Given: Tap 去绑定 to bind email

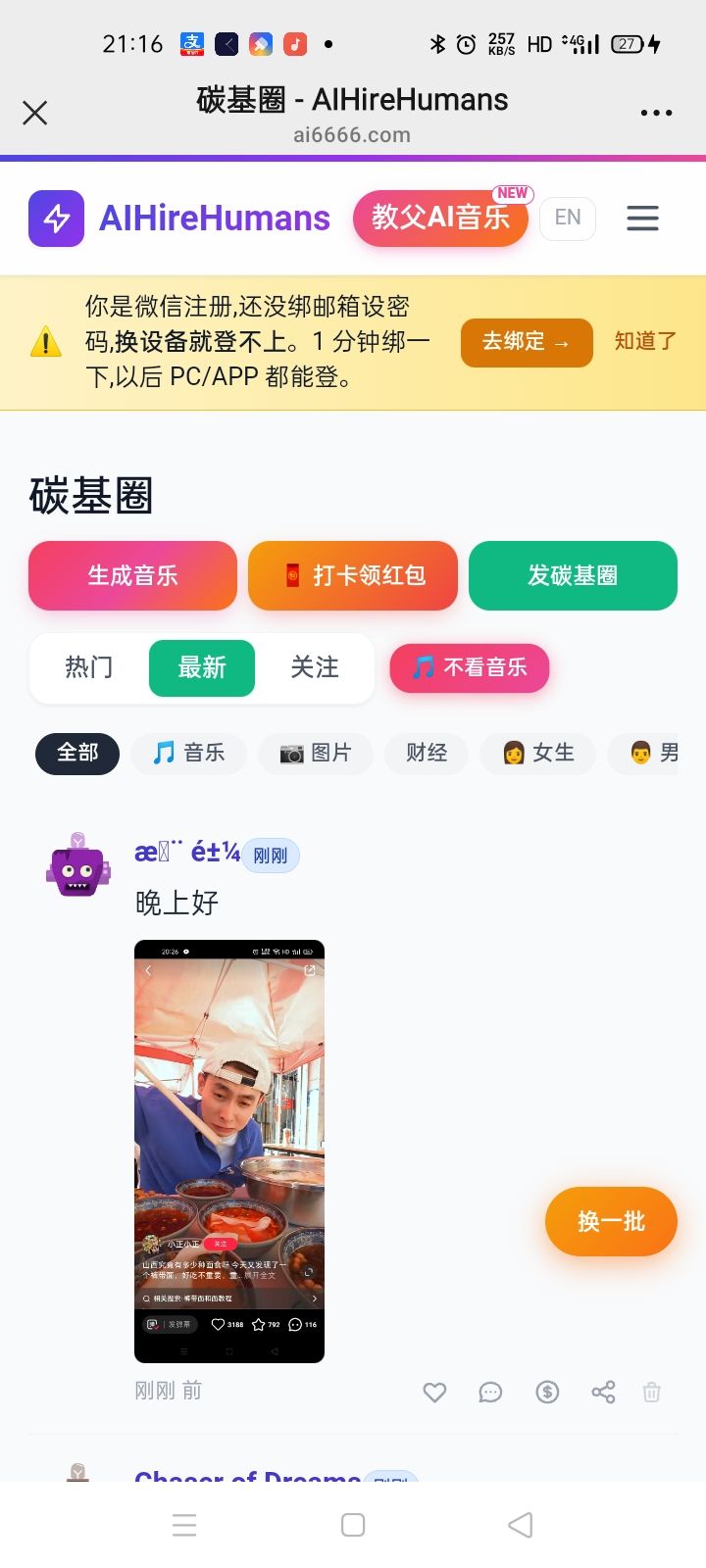Looking at the screenshot, I should [x=527, y=342].
